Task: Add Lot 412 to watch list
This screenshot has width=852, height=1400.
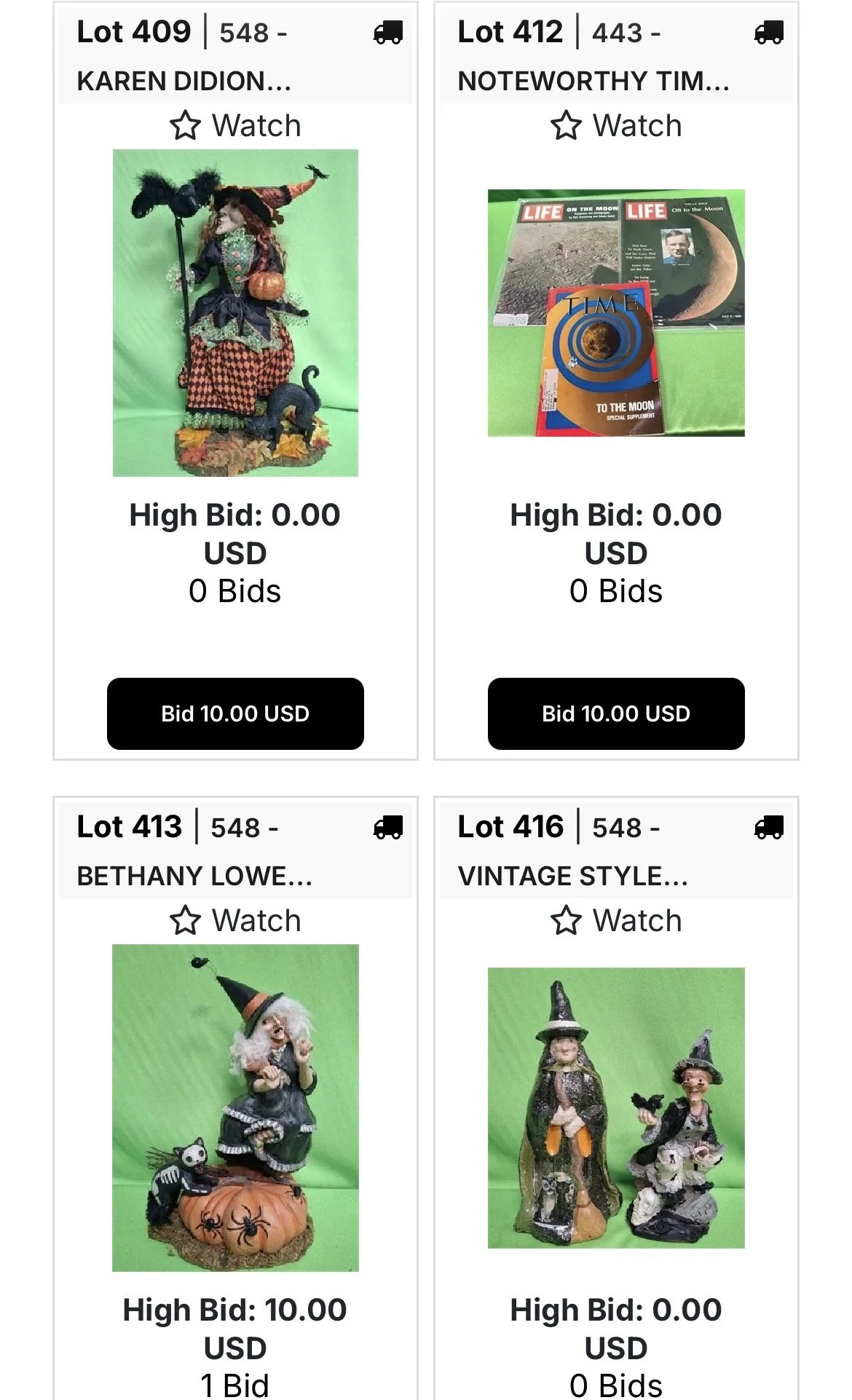Action: point(616,125)
